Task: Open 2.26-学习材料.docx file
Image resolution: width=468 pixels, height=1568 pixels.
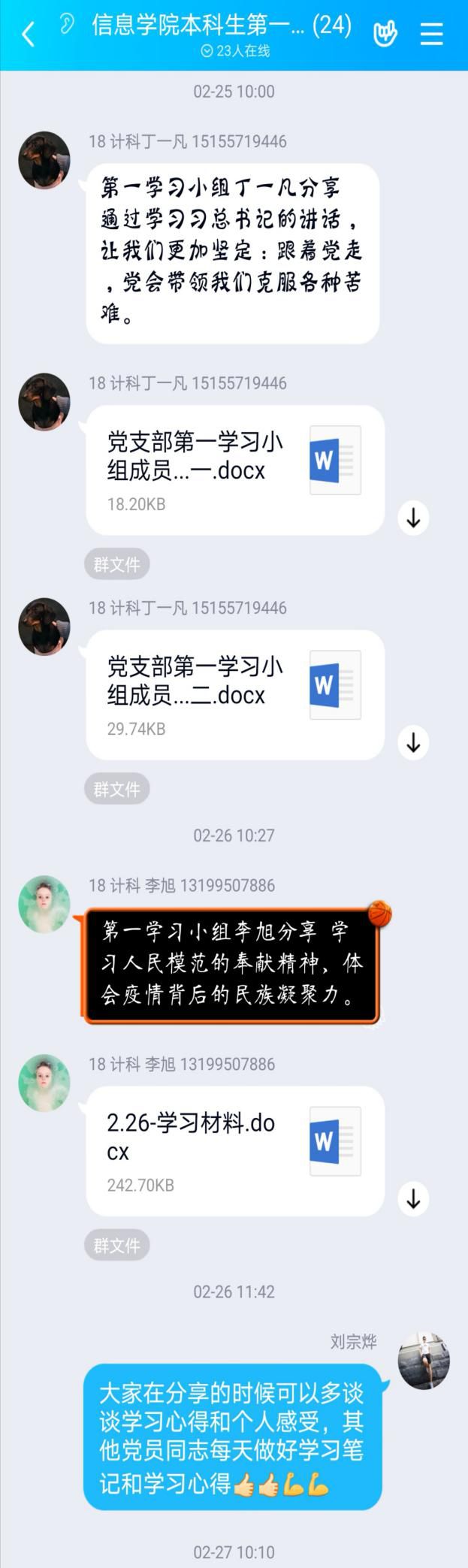Action: click(x=234, y=1151)
